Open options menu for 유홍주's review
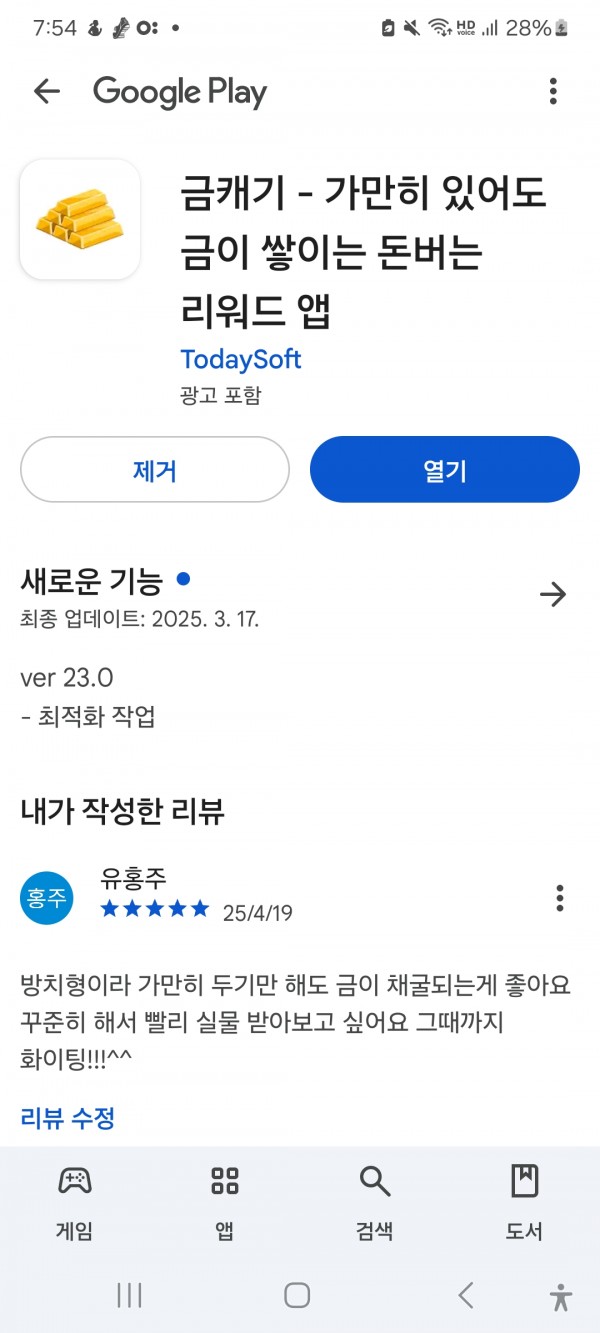 [x=560, y=897]
